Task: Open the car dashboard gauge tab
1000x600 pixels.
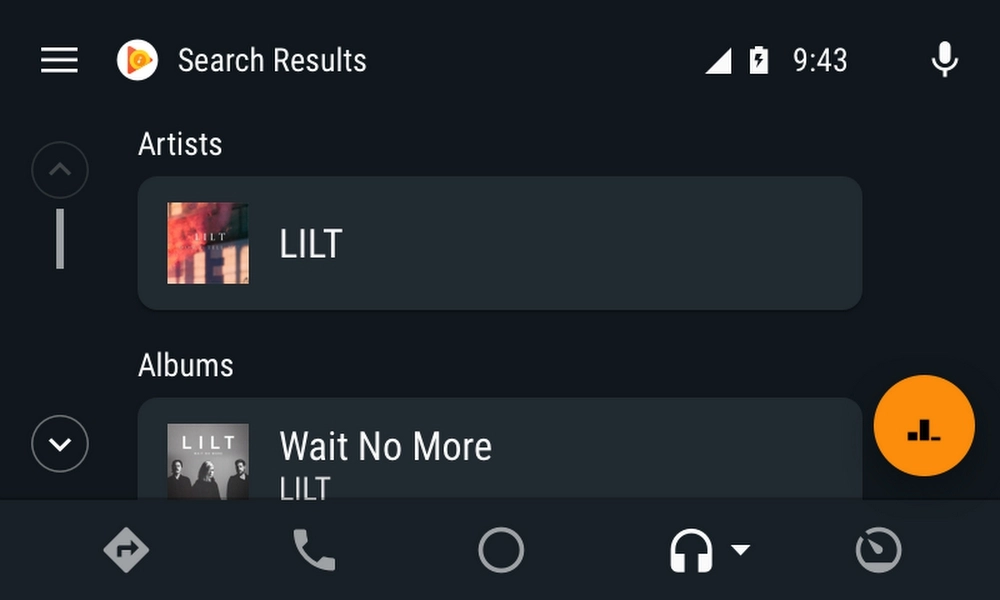Action: pos(878,550)
